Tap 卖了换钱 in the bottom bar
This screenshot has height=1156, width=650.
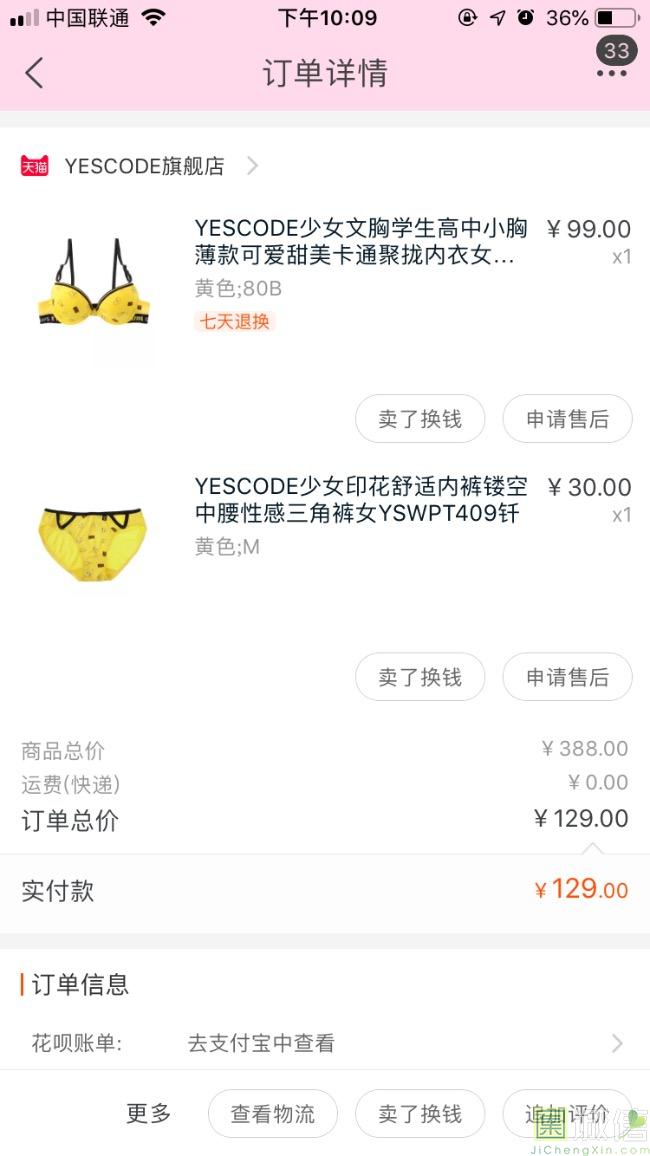point(420,1113)
